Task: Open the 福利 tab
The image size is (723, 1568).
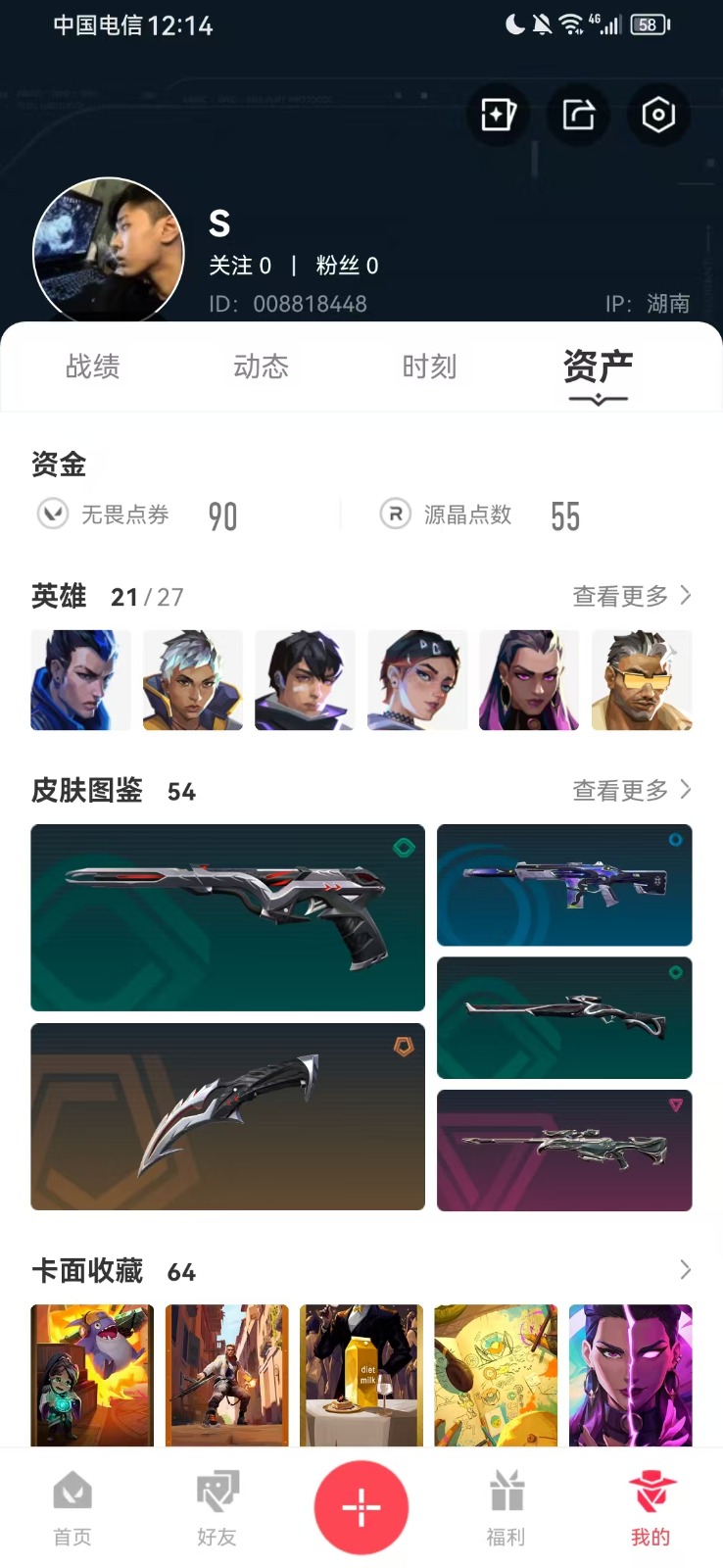Action: click(506, 1508)
